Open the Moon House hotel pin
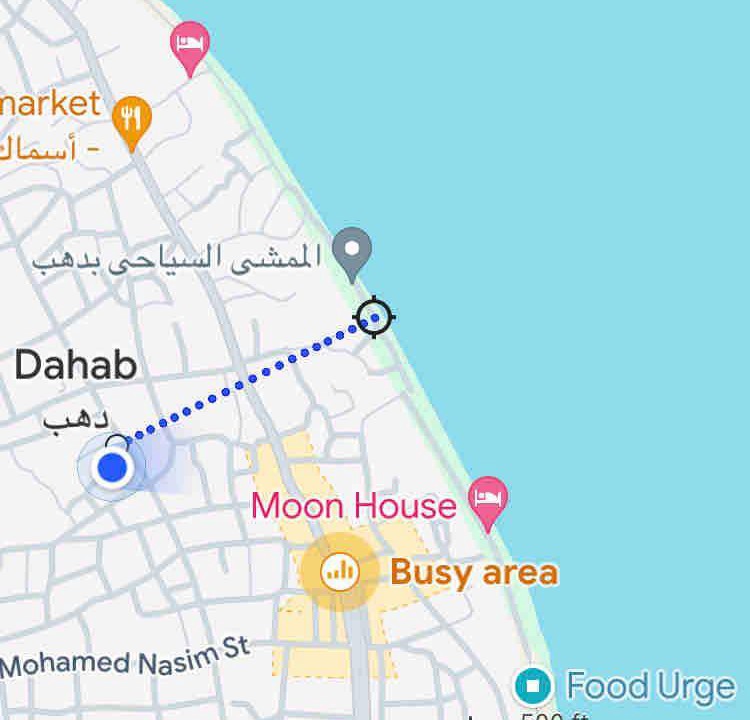Image resolution: width=750 pixels, height=720 pixels. point(488,500)
